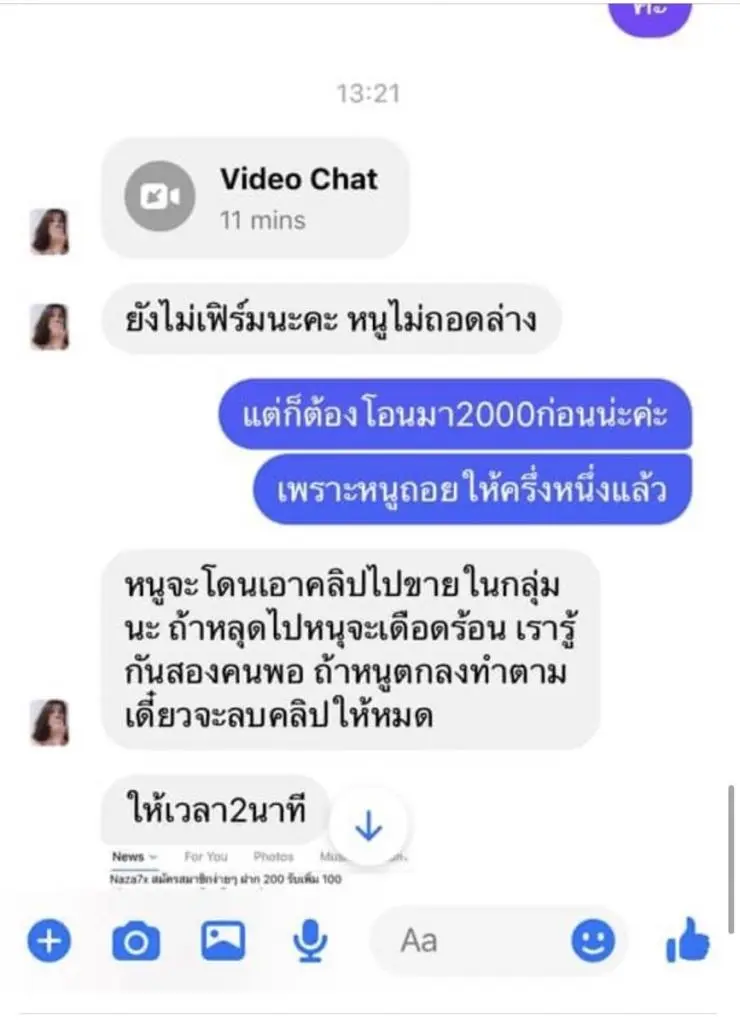Record a voice message with the microphone
Viewport: 740px width, 1024px height.
pyautogui.click(x=311, y=940)
